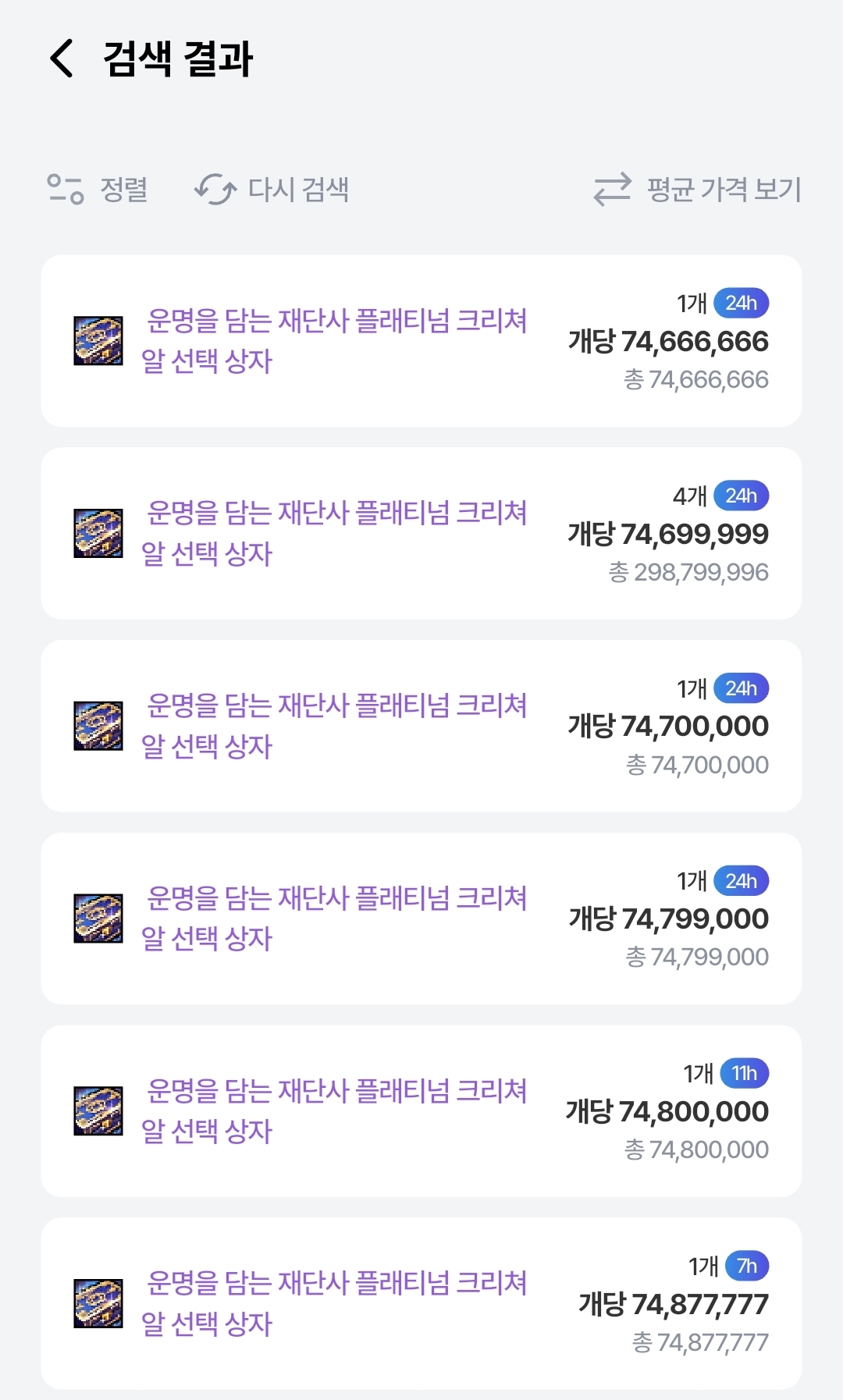The image size is (843, 1400).
Task: Tap 다시 검색 to refresh results
Action: click(x=272, y=190)
